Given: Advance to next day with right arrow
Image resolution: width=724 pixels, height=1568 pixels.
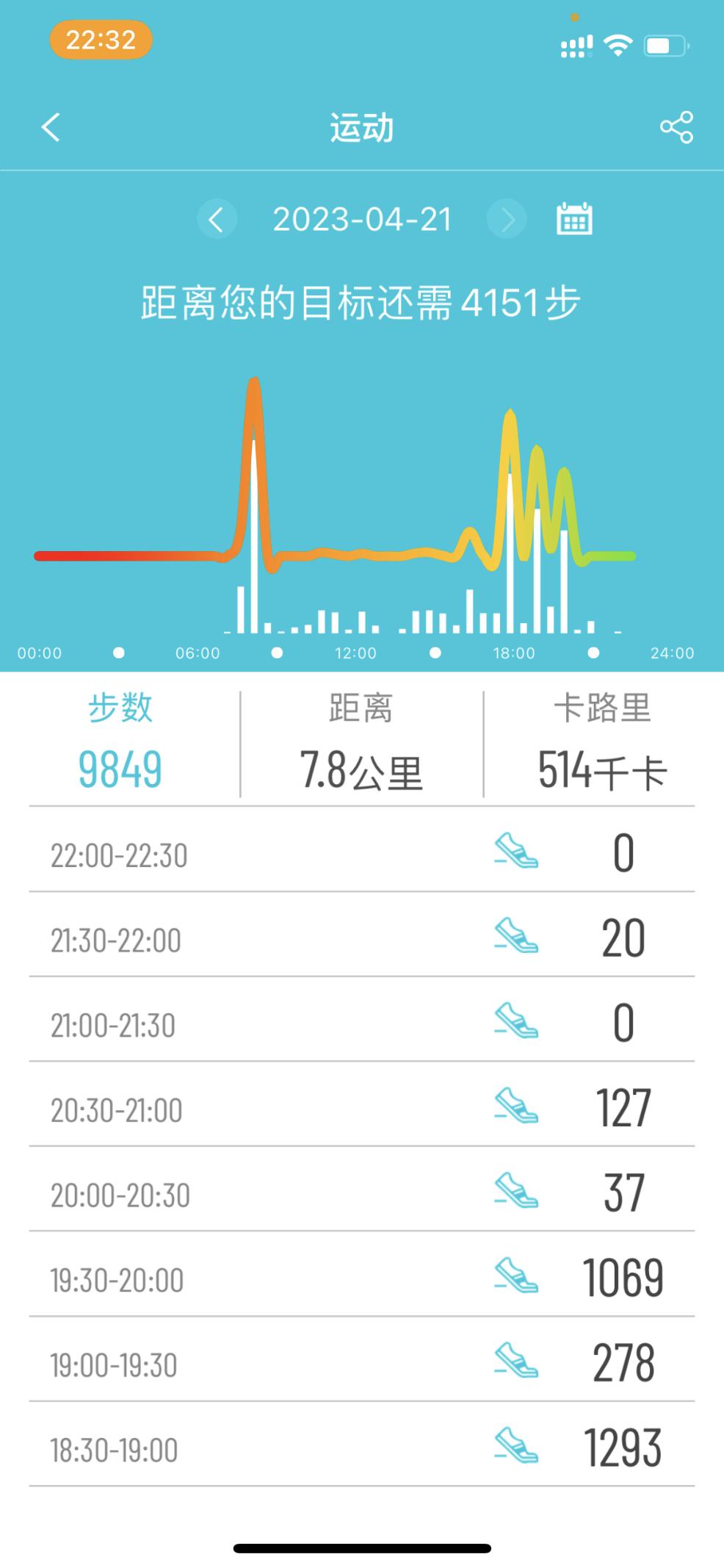Looking at the screenshot, I should 505,220.
